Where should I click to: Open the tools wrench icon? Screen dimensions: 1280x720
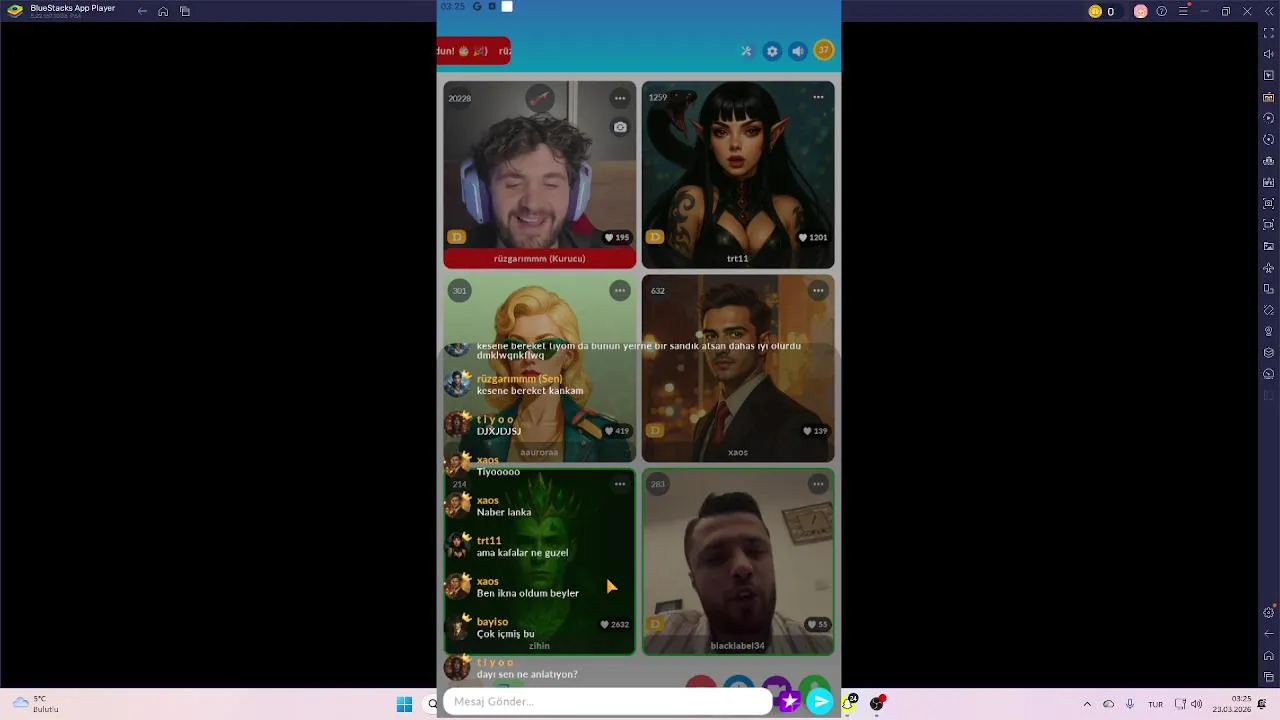pos(746,51)
